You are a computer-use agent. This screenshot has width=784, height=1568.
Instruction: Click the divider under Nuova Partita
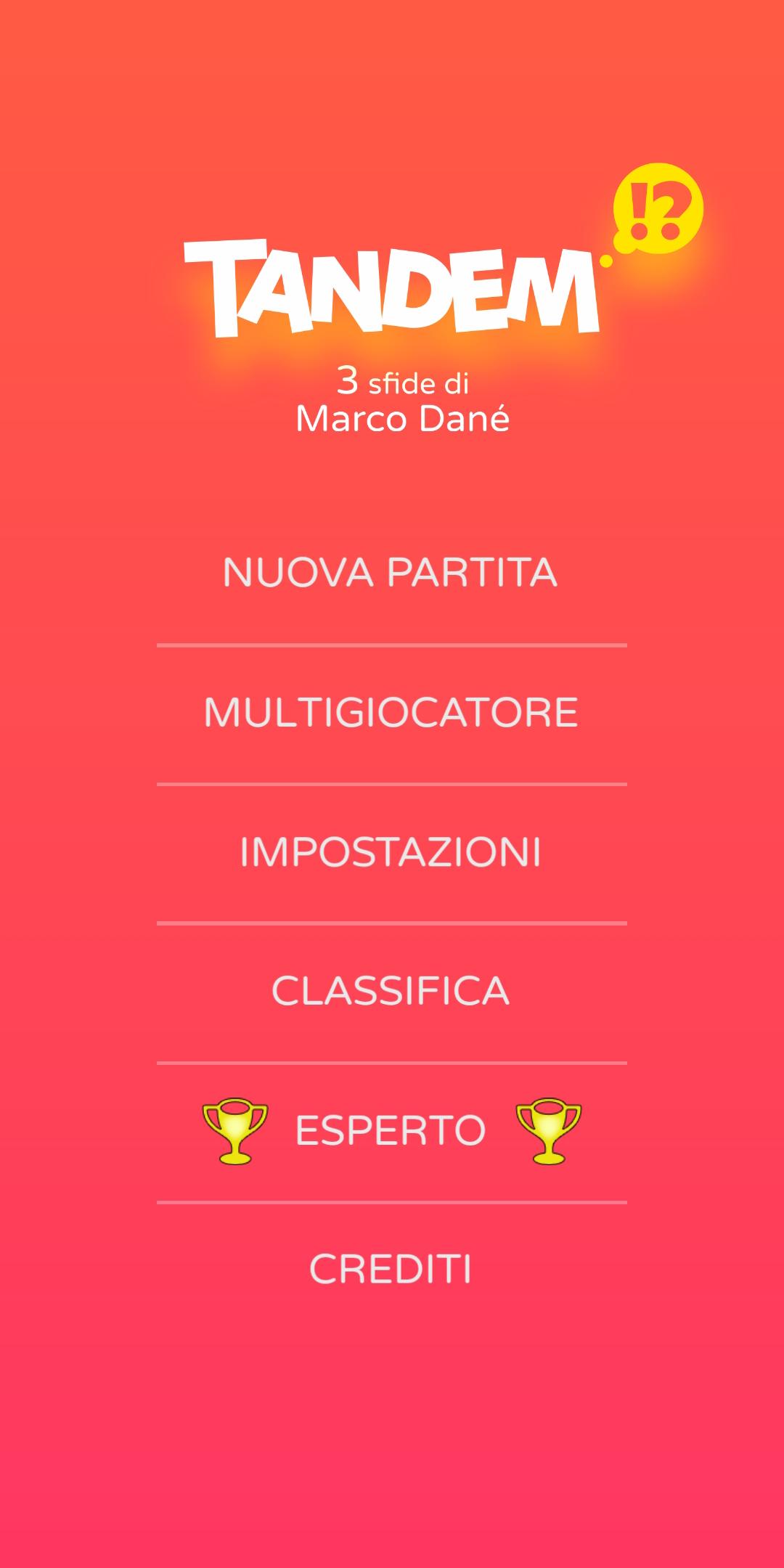coord(392,644)
